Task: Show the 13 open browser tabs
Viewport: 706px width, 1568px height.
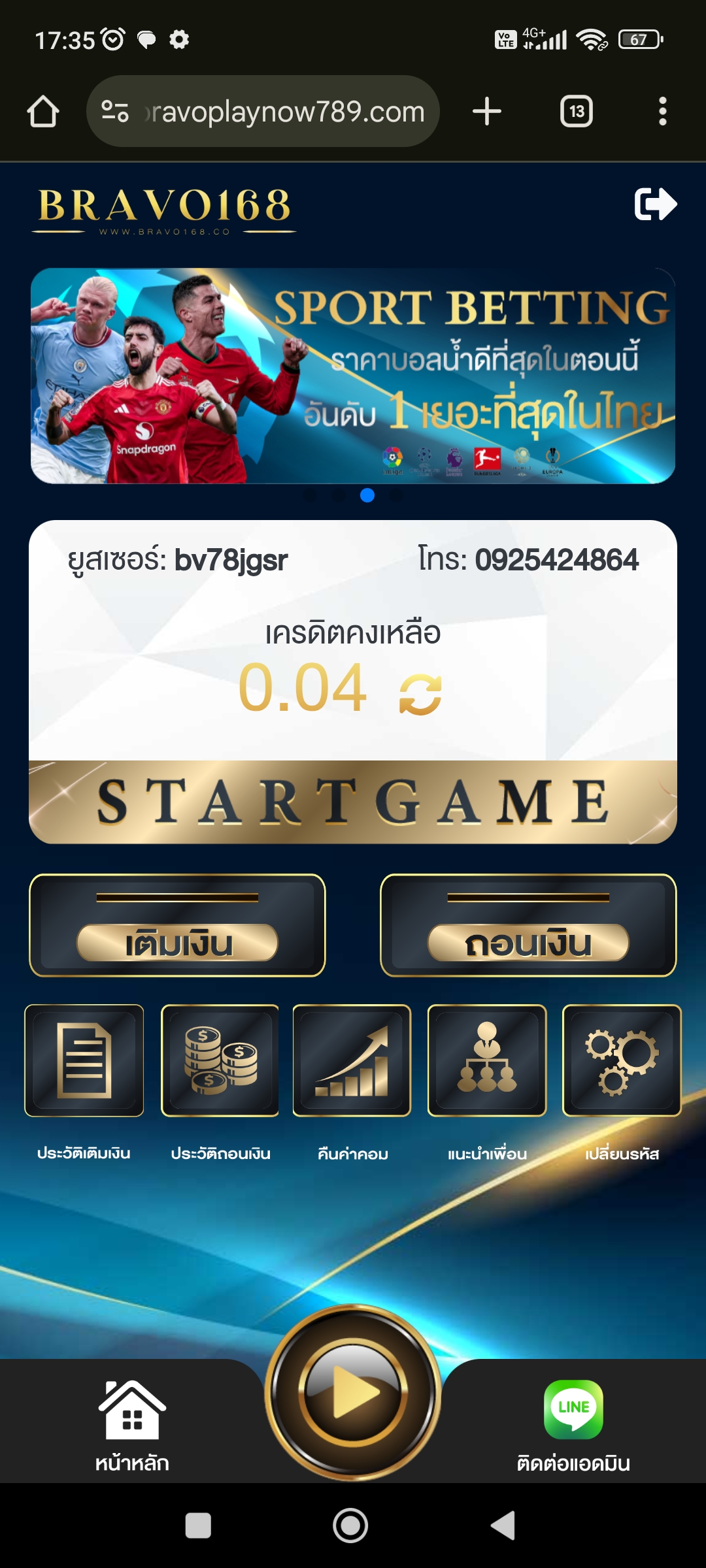Action: pos(577,112)
